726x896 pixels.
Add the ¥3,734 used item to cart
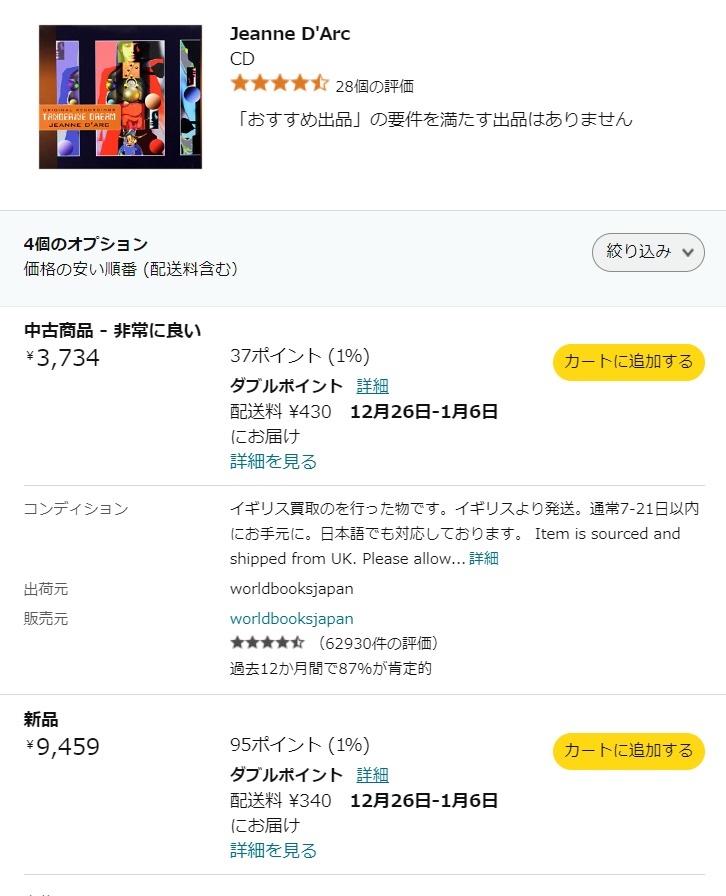[628, 362]
